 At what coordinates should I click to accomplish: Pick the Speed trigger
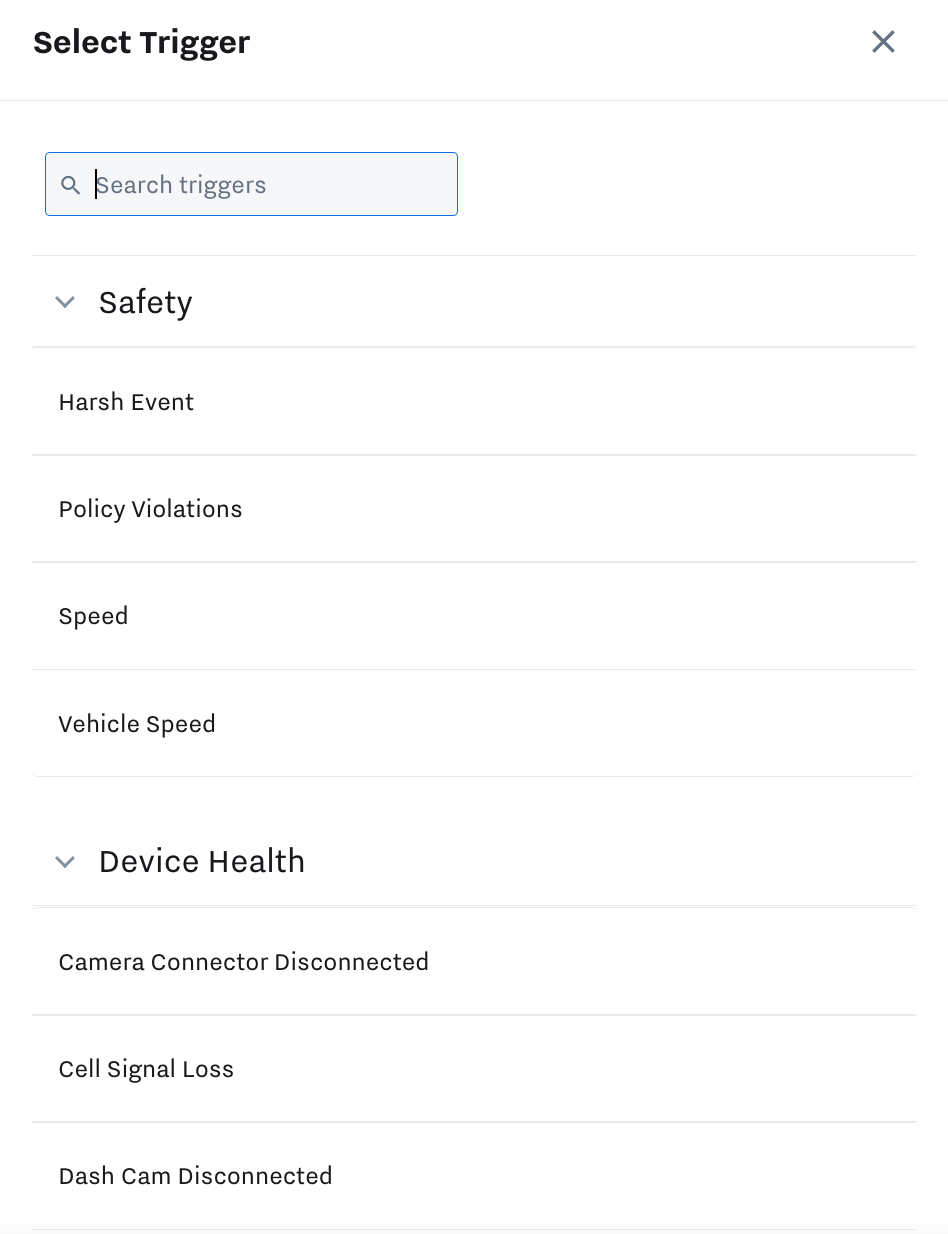(94, 616)
